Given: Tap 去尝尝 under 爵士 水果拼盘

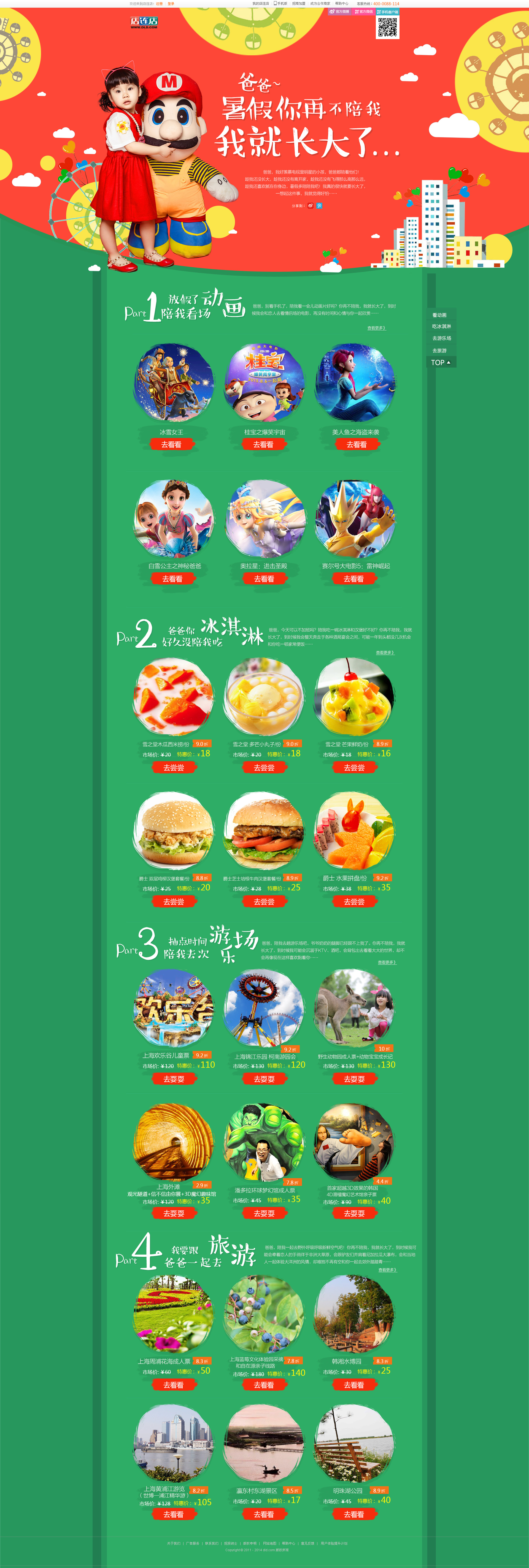Looking at the screenshot, I should tap(354, 901).
